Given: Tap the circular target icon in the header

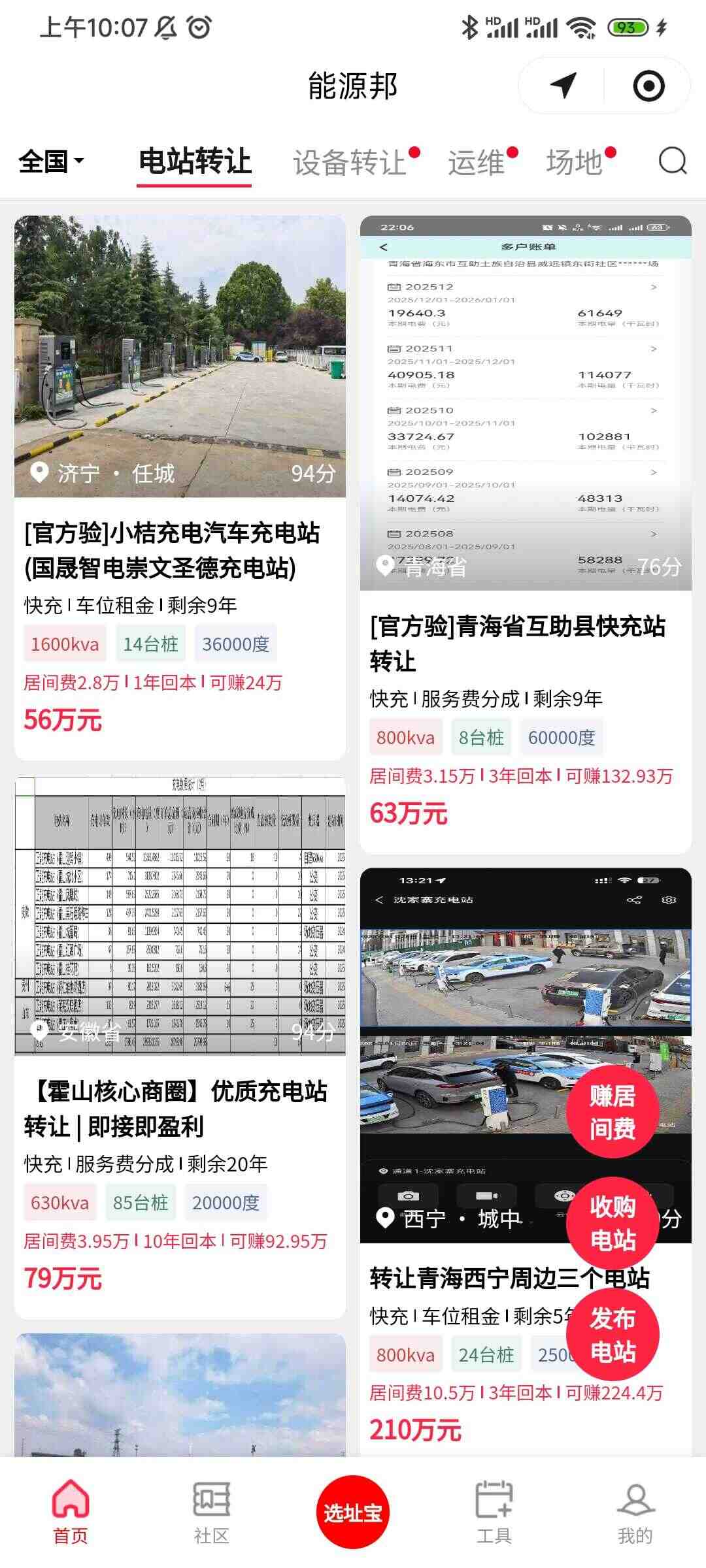Looking at the screenshot, I should coord(648,86).
